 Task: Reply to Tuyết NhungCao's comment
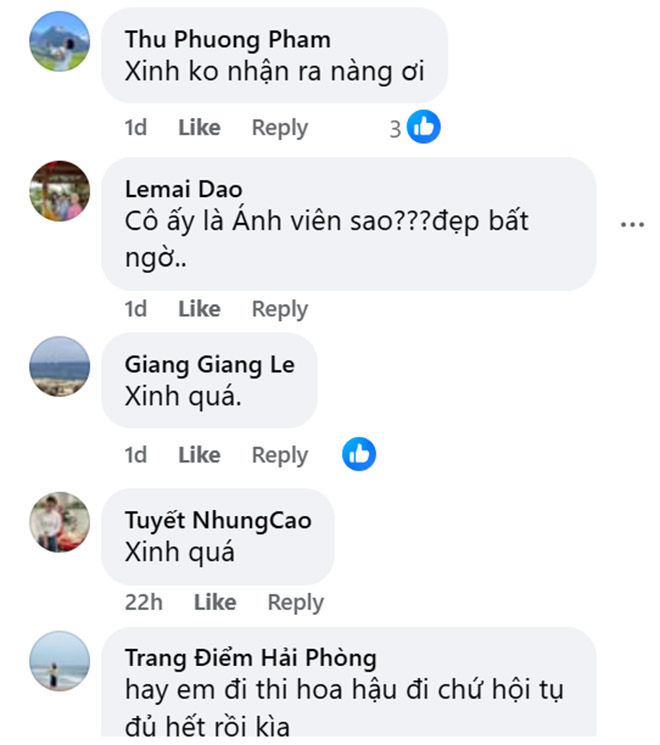(x=295, y=602)
